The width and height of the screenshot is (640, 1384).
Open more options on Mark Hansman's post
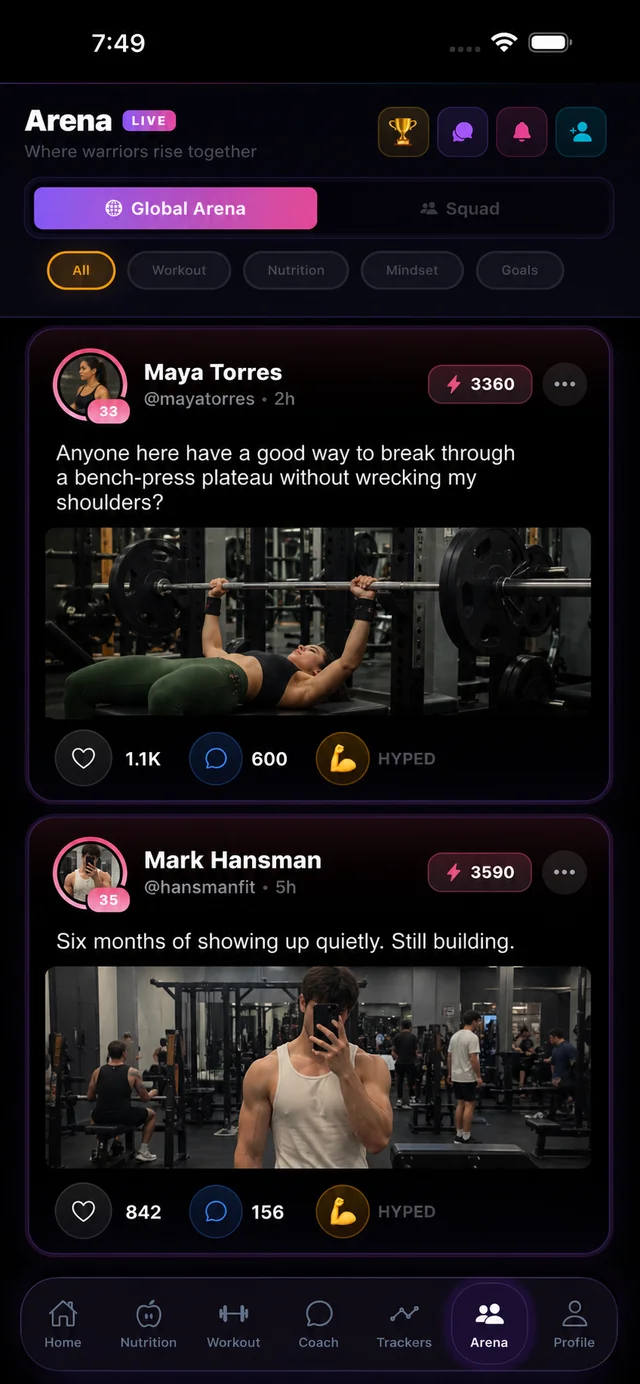tap(565, 872)
